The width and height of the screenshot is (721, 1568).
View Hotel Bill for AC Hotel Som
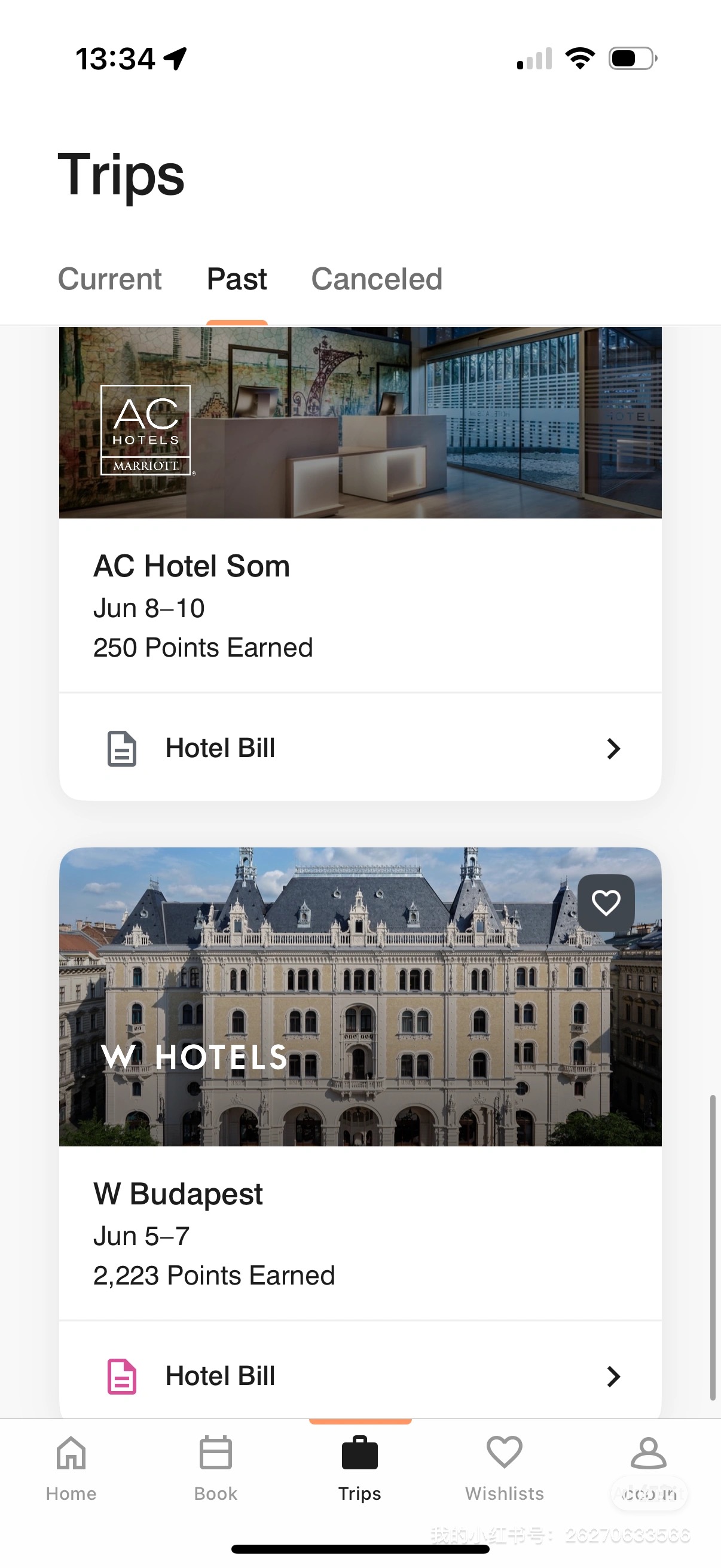tap(359, 748)
